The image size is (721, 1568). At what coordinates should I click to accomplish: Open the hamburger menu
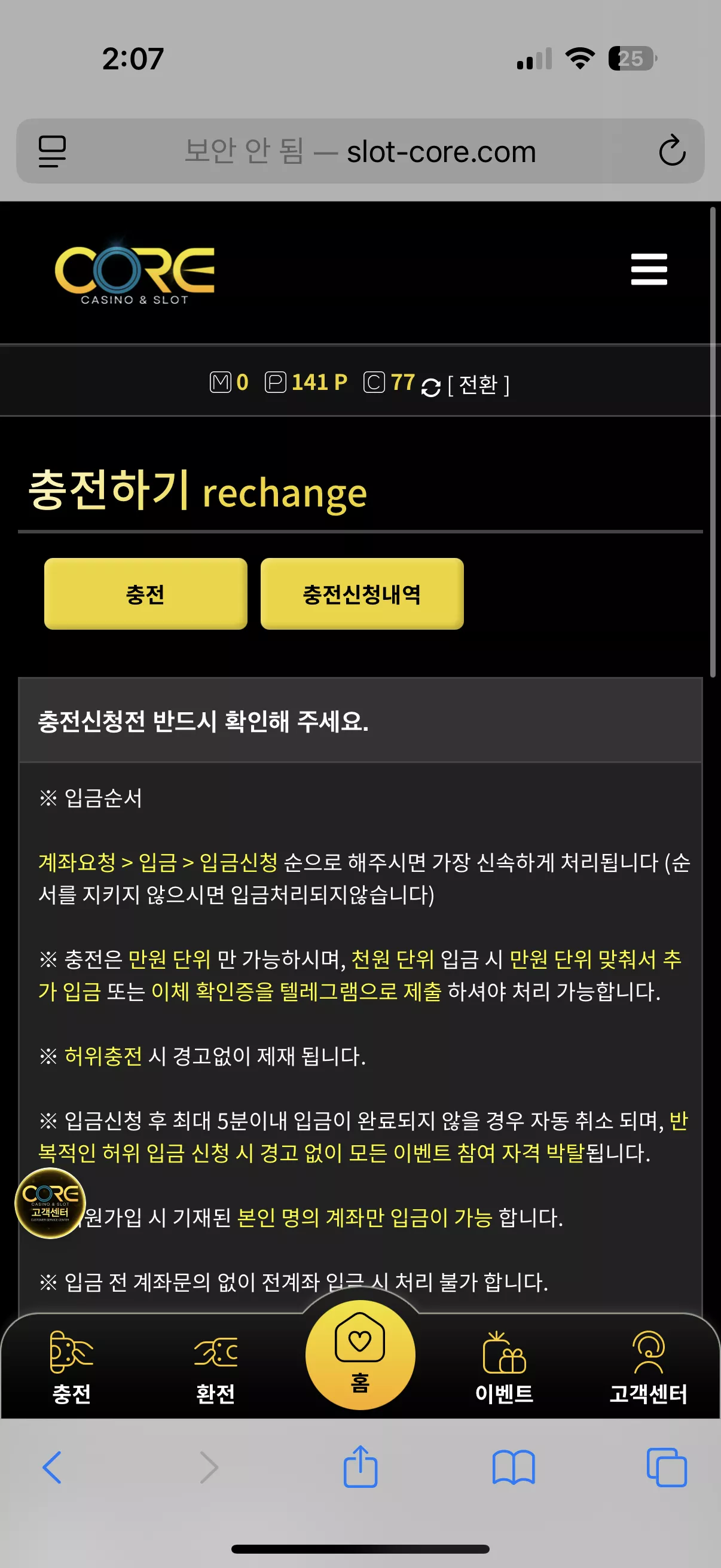[649, 269]
